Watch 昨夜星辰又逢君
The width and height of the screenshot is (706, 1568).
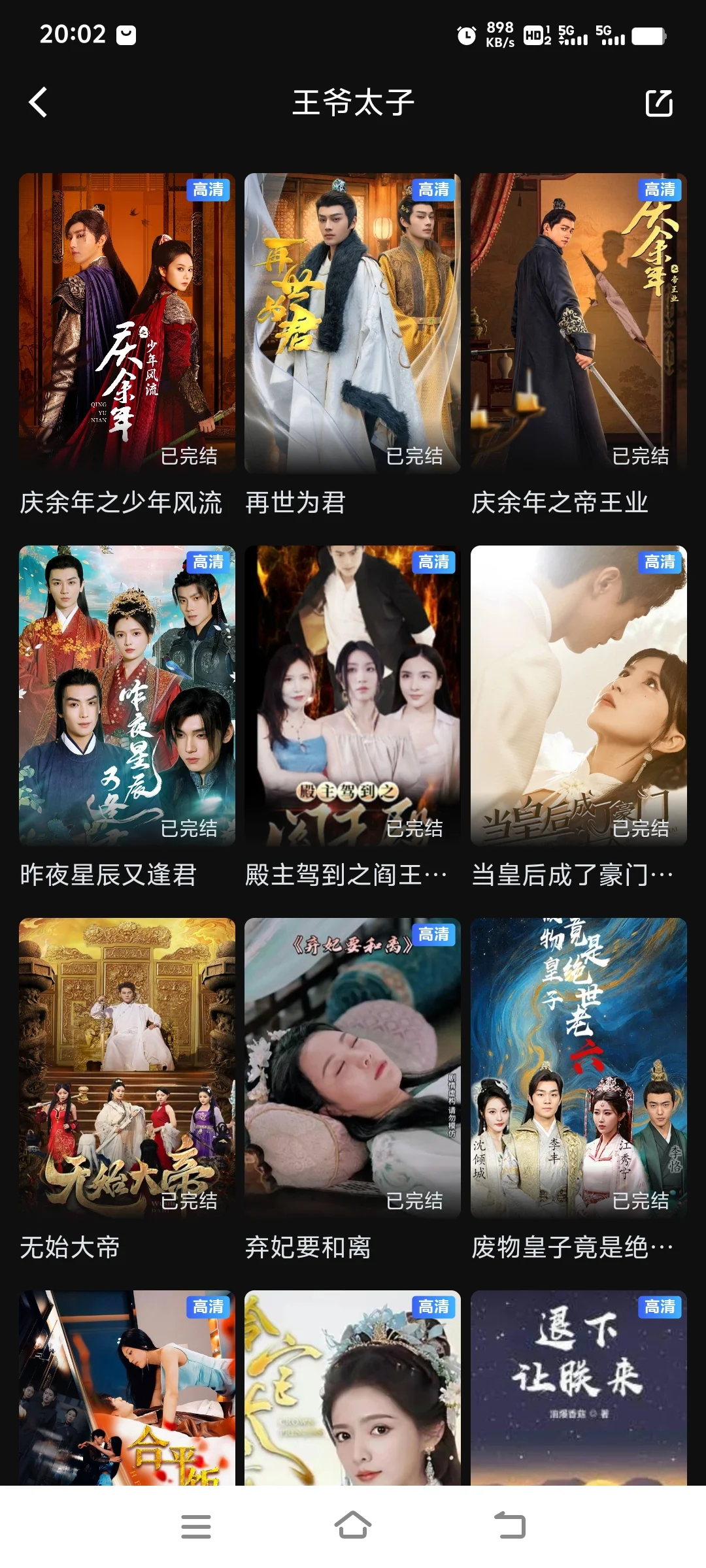tap(127, 695)
